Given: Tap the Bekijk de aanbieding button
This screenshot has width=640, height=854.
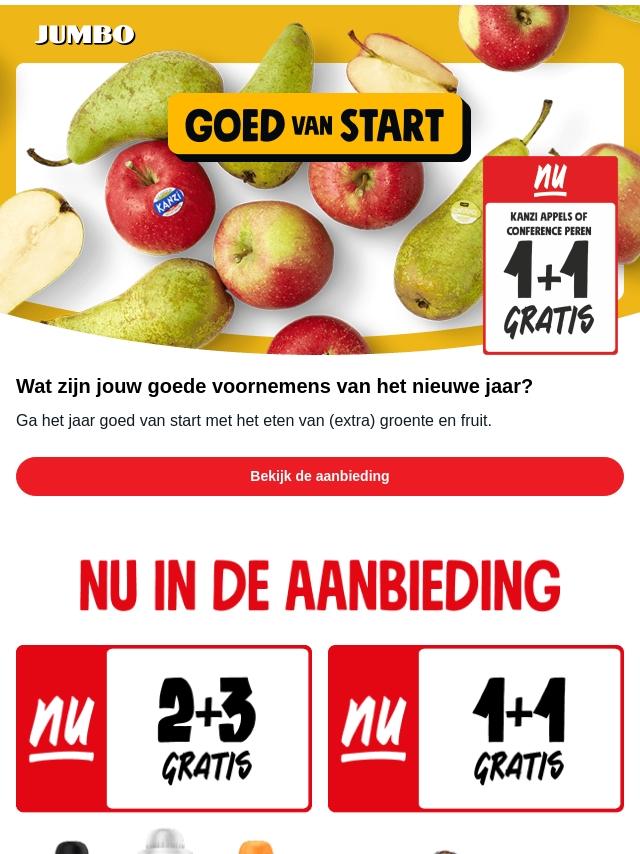Looking at the screenshot, I should (320, 476).
